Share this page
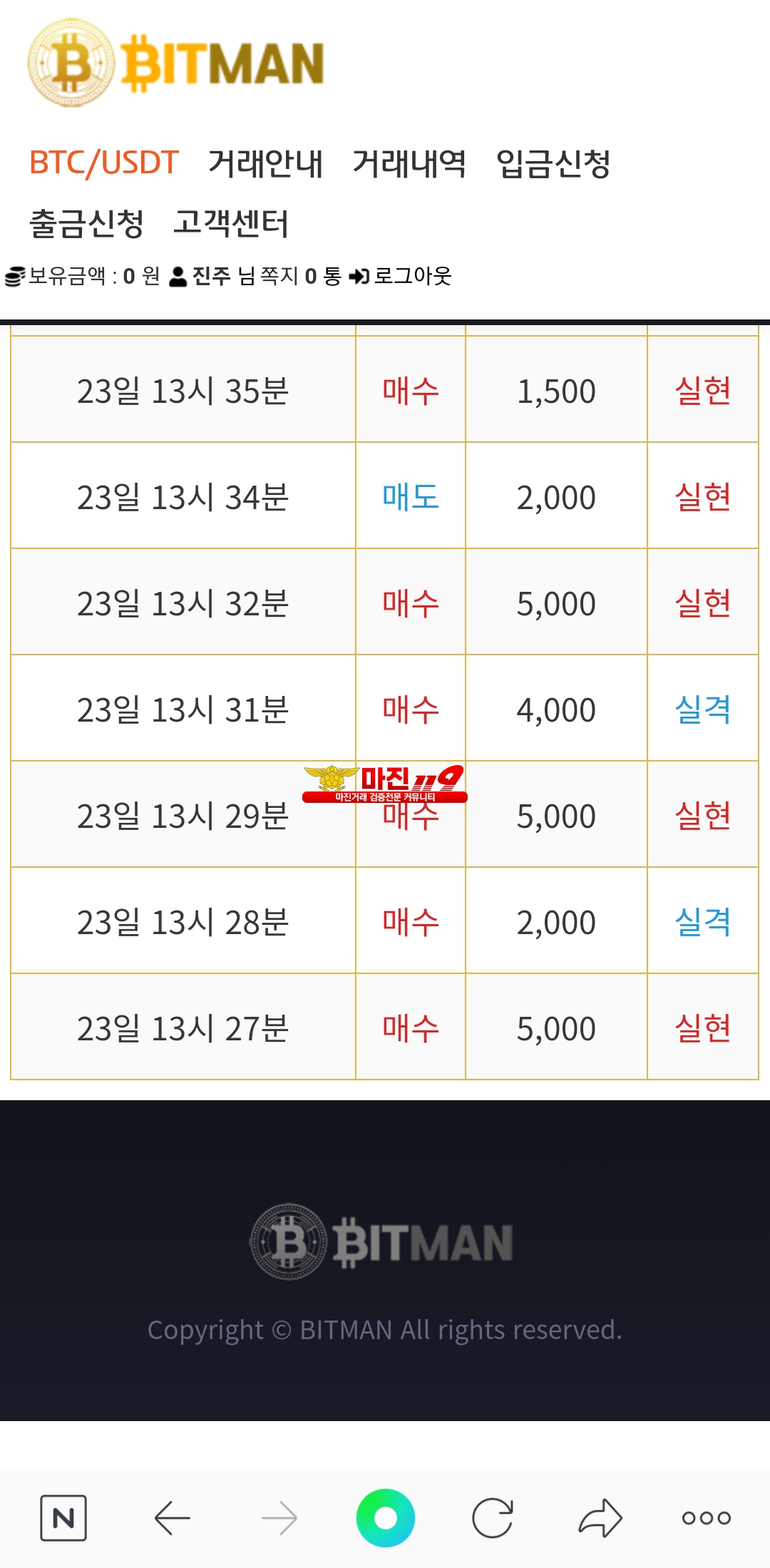The height and width of the screenshot is (1568, 770). pyautogui.click(x=600, y=1517)
